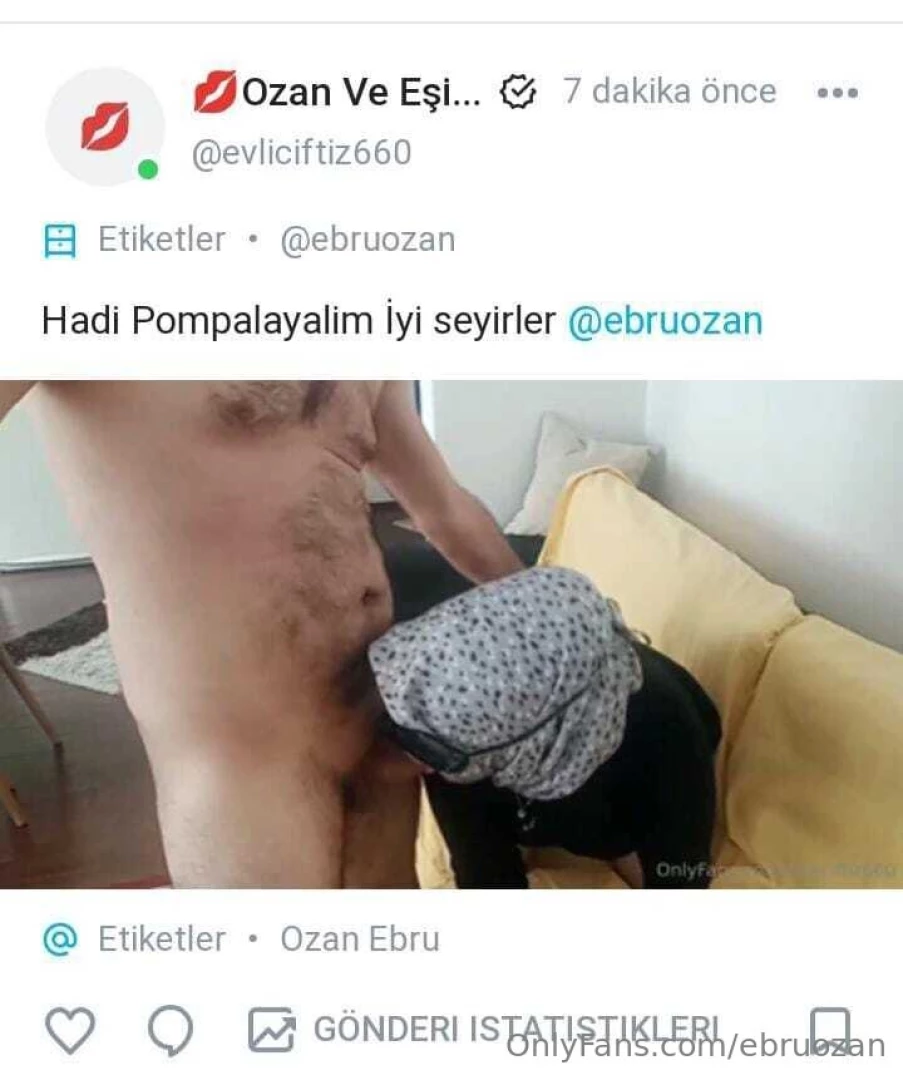Click the Ozan Ebru tagged names
903x1080 pixels.
(x=361, y=939)
